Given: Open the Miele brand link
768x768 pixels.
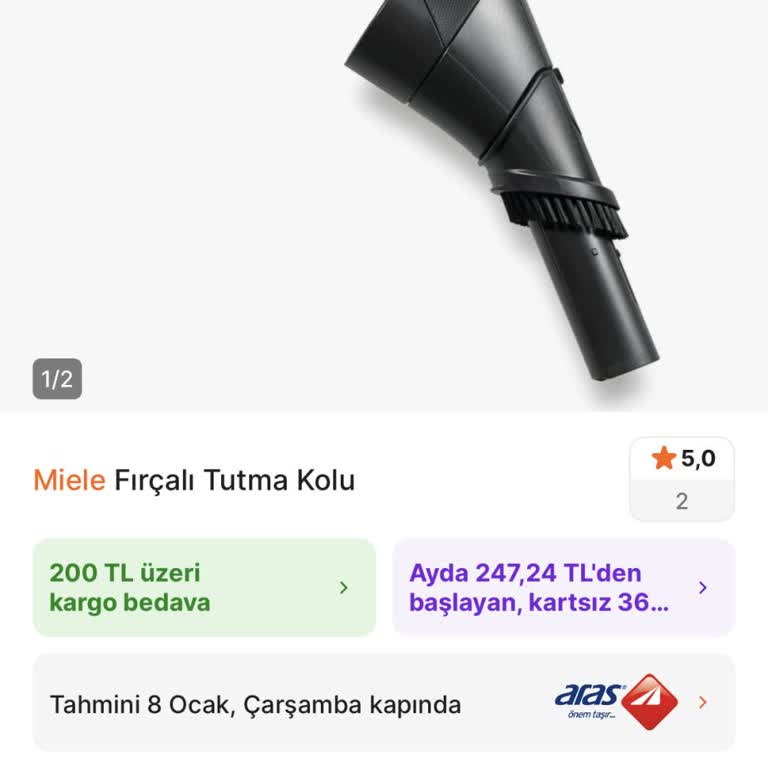Looking at the screenshot, I should pyautogui.click(x=69, y=481).
